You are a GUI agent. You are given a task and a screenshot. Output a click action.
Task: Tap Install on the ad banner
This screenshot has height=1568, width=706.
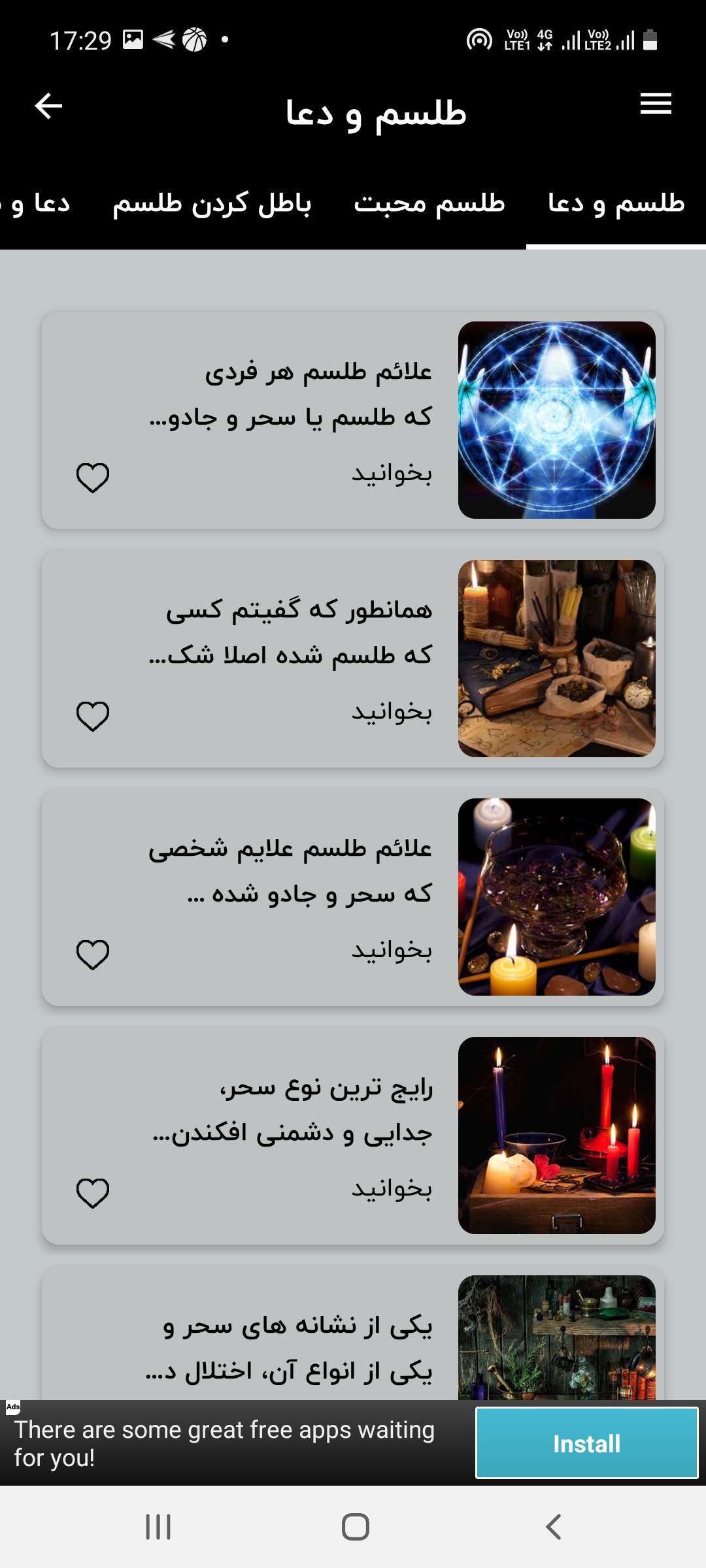pos(586,1443)
